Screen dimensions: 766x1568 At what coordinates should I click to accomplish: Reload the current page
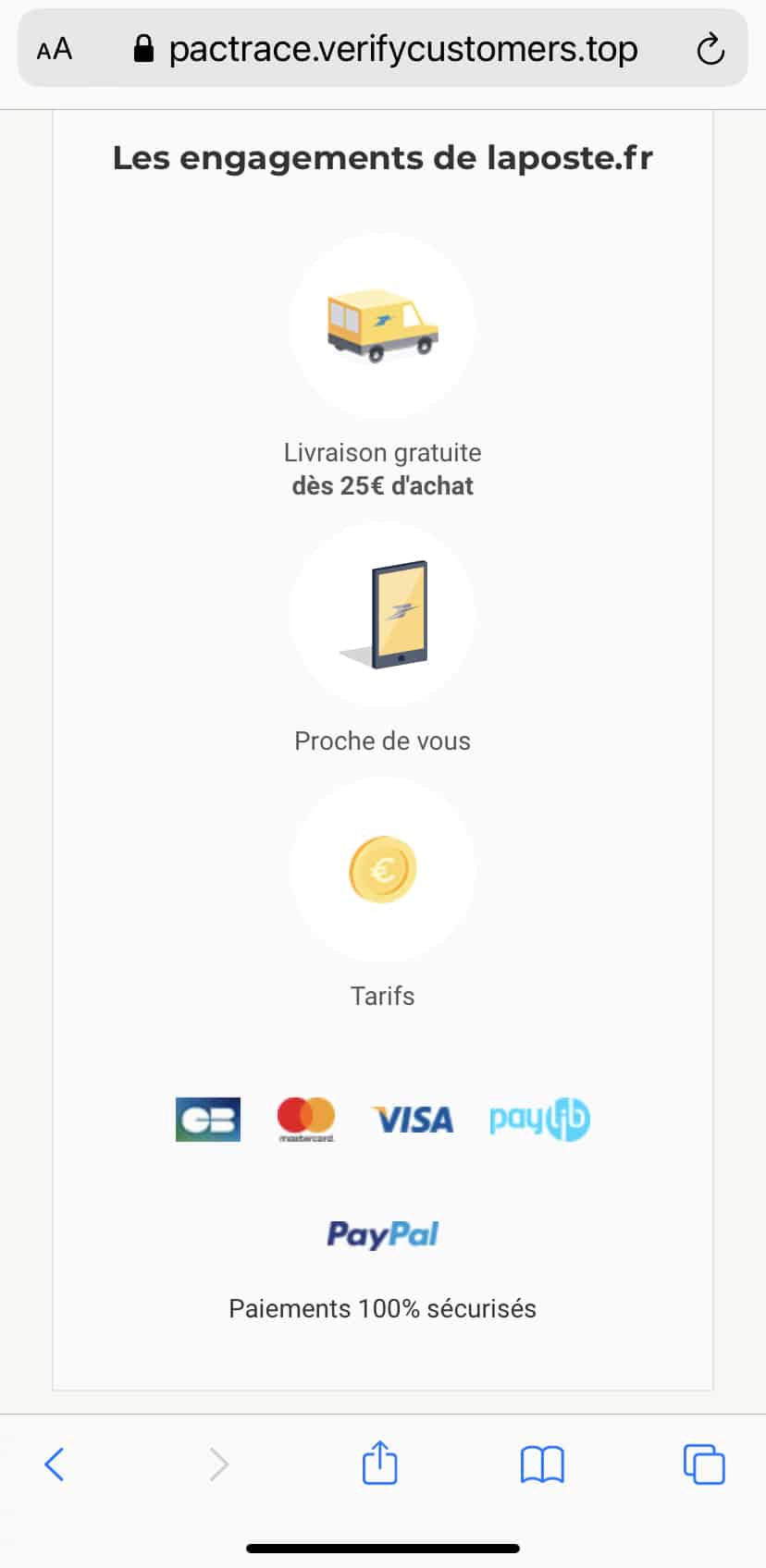pos(710,49)
